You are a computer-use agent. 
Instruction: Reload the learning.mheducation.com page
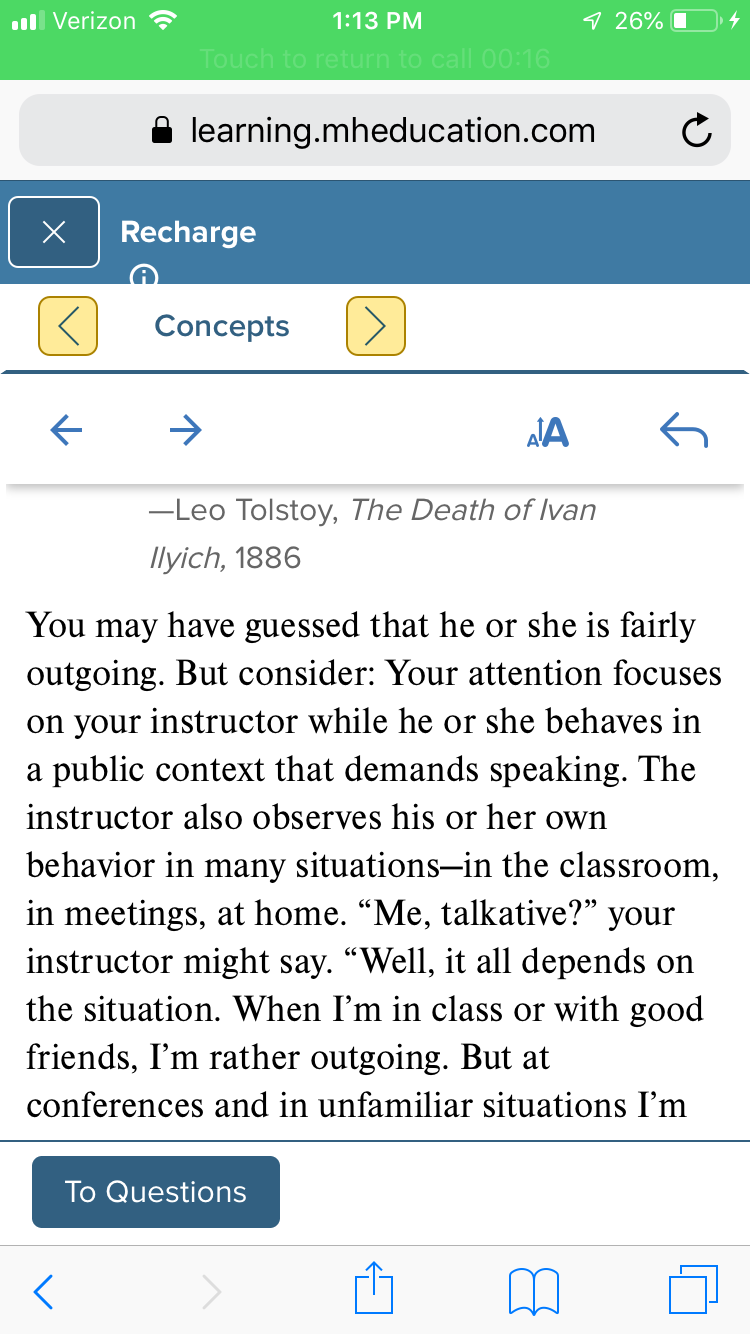(695, 131)
